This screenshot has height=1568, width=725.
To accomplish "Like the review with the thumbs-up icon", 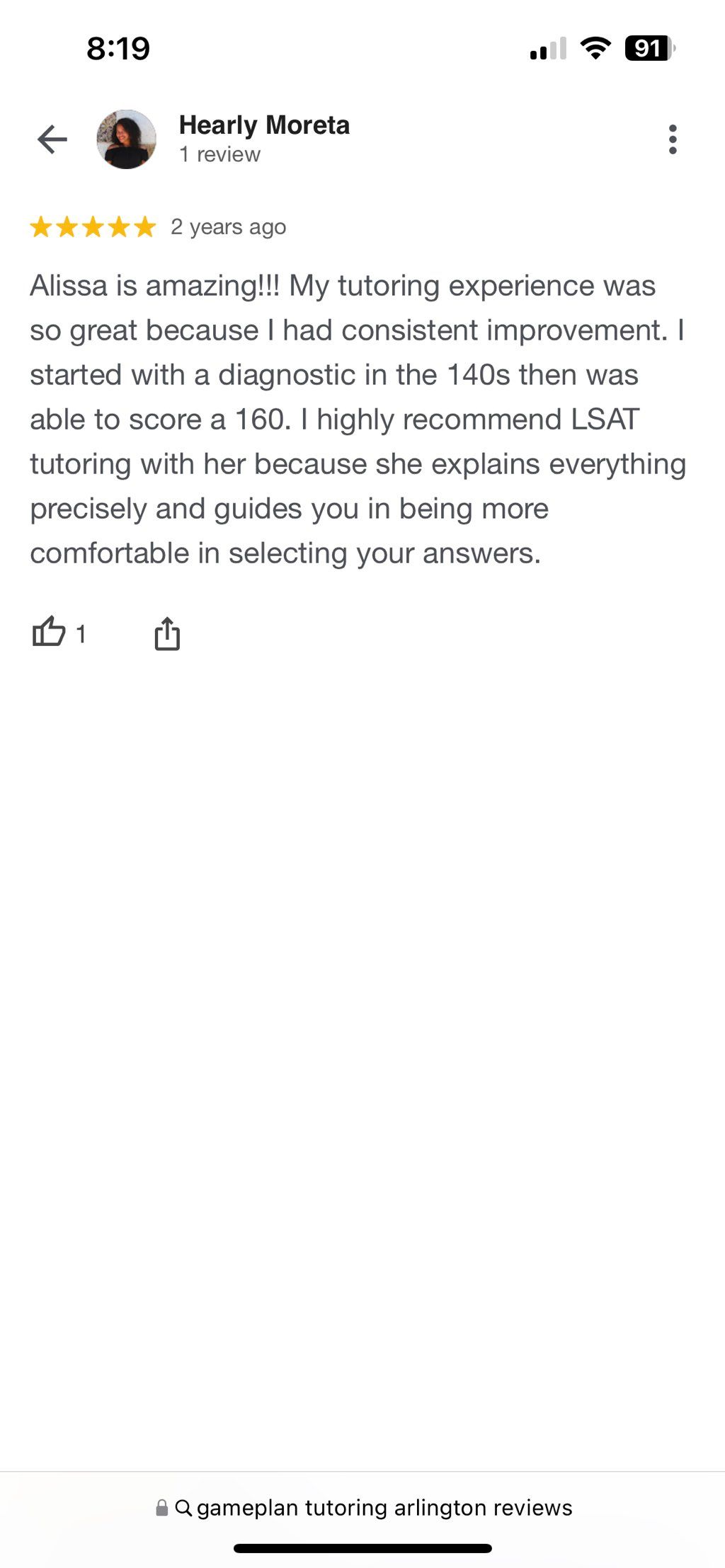I will click(x=49, y=632).
